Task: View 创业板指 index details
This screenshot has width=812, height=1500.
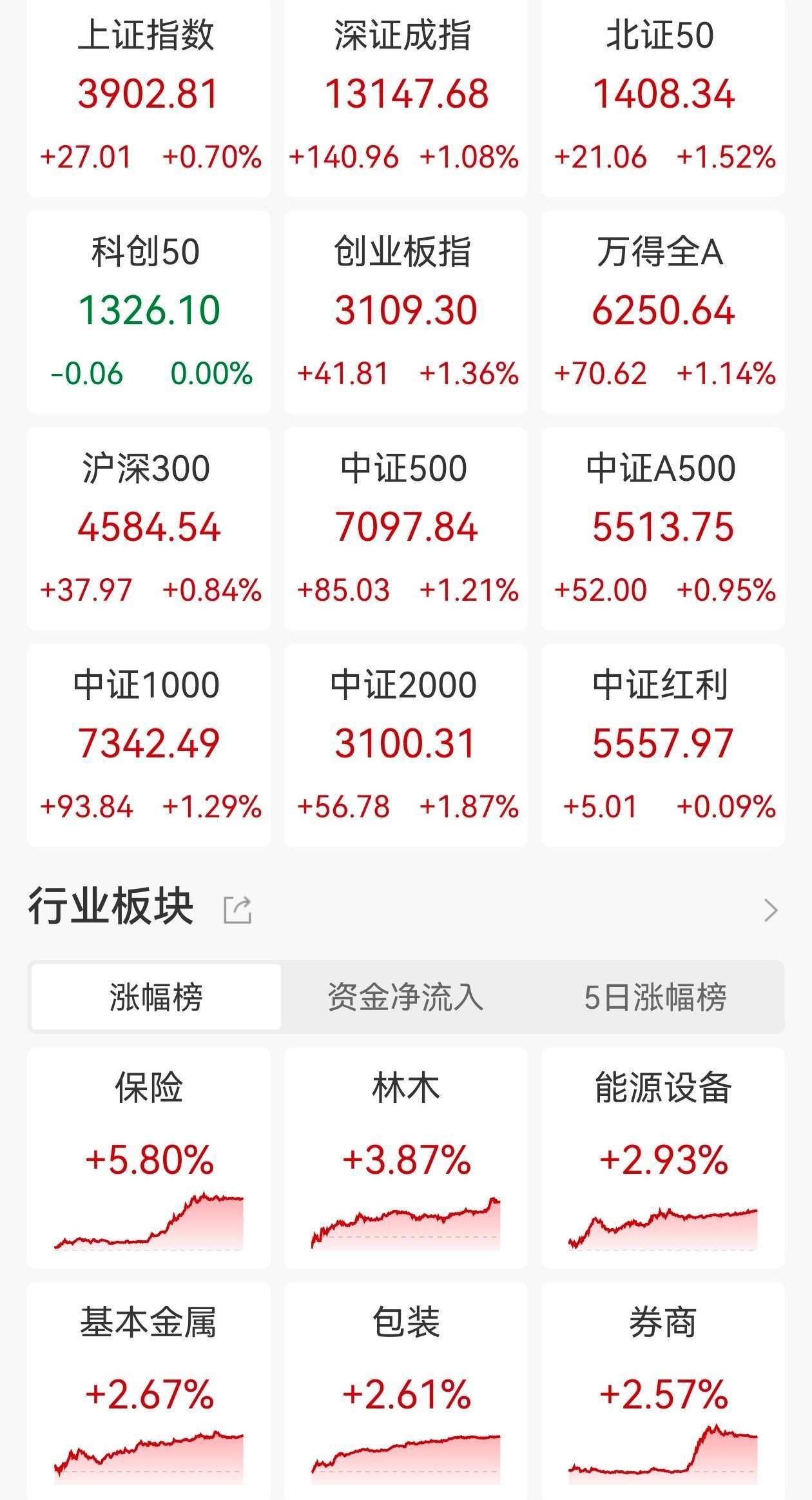Action: pyautogui.click(x=405, y=312)
